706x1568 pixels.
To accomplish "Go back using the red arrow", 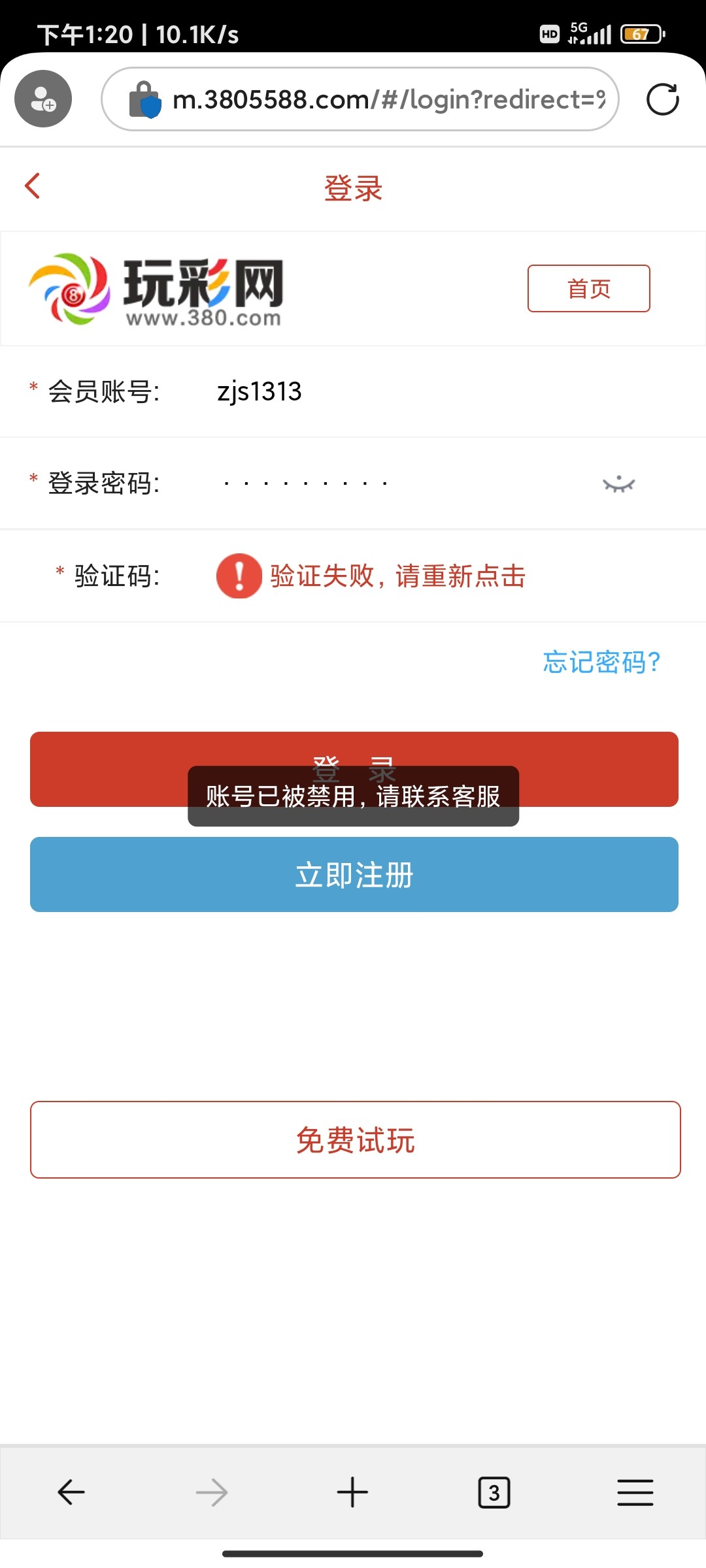I will click(33, 186).
